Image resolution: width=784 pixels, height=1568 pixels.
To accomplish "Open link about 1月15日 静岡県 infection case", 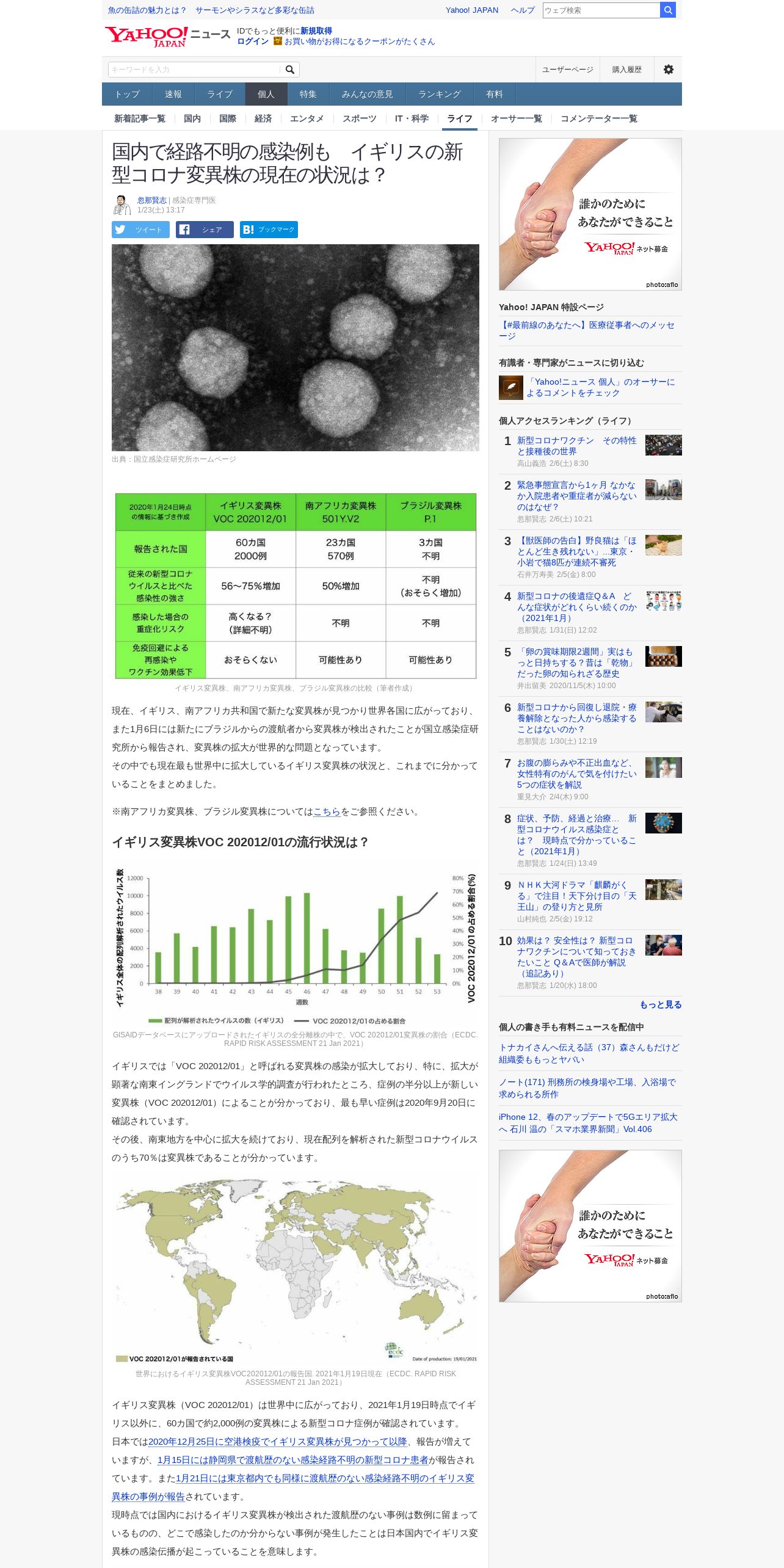I will pos(292,1460).
